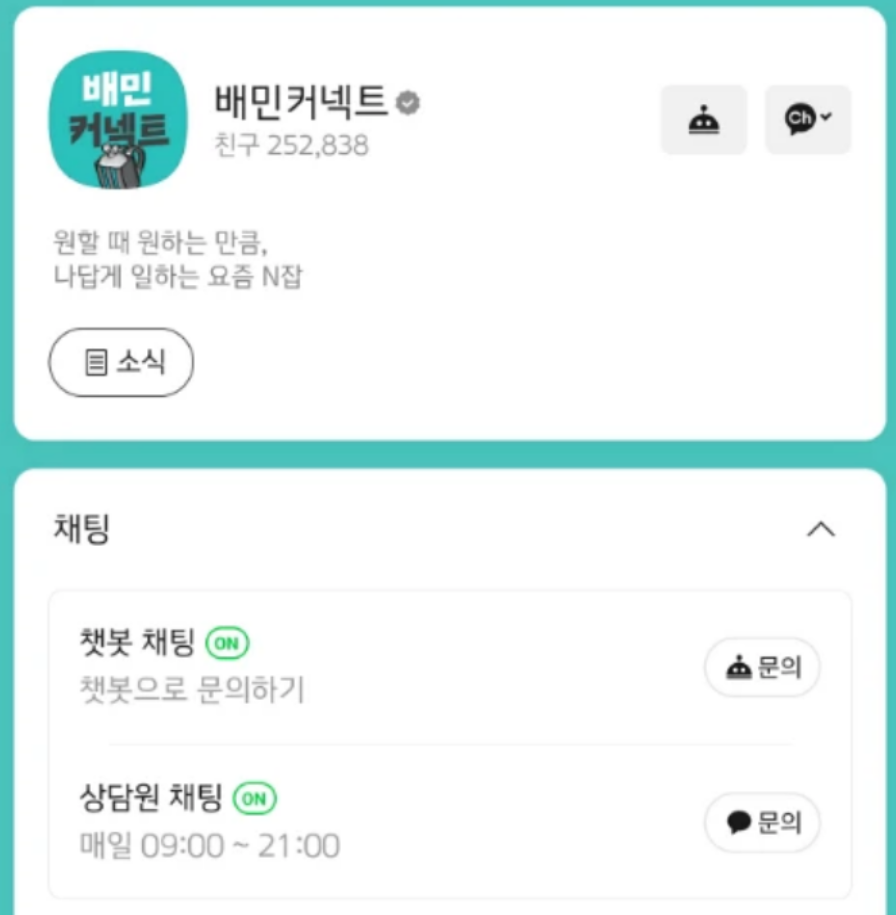Collapse the 채팅 section
Image resolution: width=896 pixels, height=915 pixels.
(x=820, y=529)
